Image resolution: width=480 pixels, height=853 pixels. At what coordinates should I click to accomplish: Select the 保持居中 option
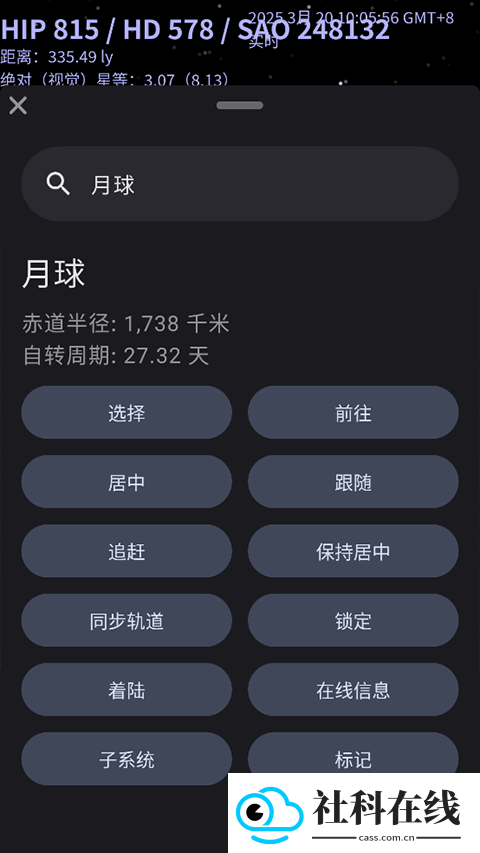tap(353, 551)
